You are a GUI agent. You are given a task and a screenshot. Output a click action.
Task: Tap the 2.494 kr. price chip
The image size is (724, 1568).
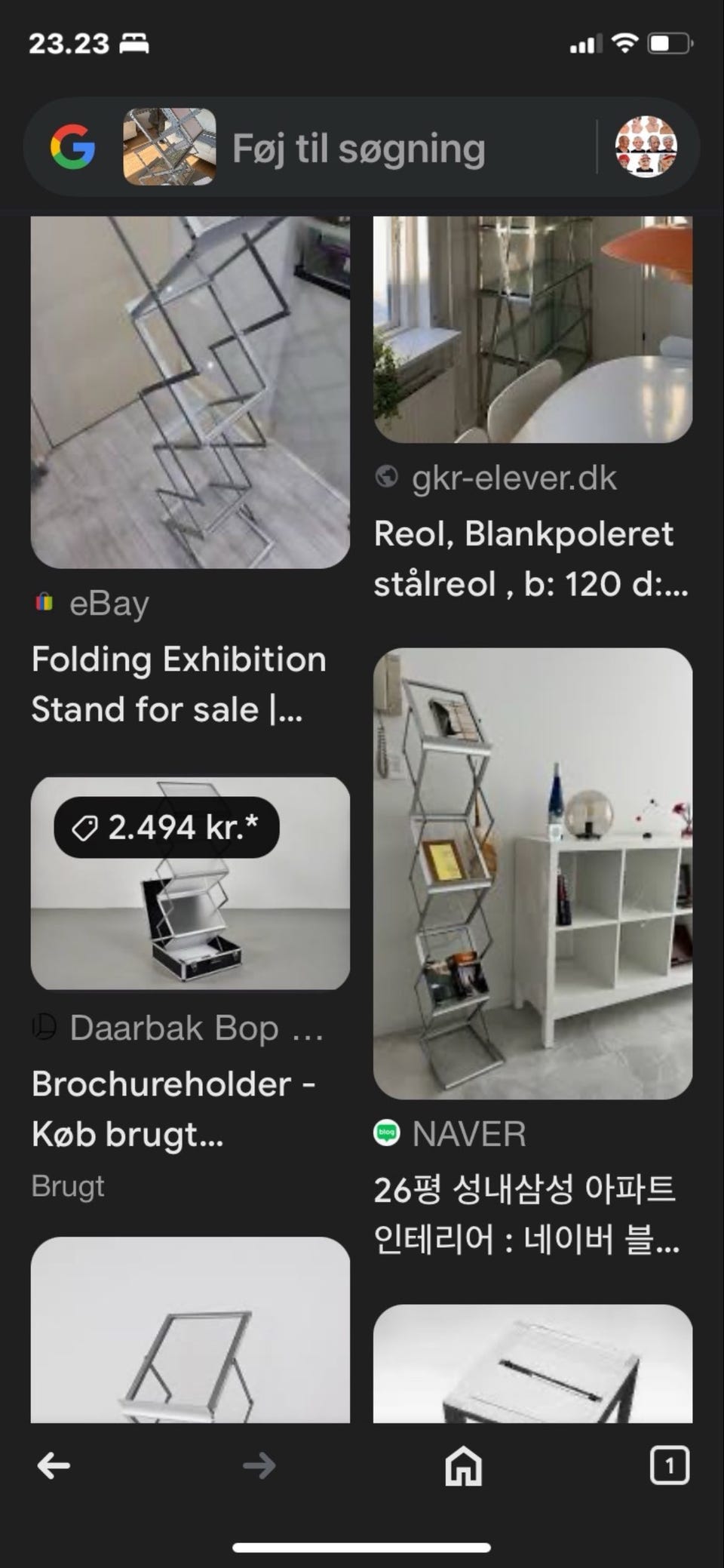click(x=169, y=828)
